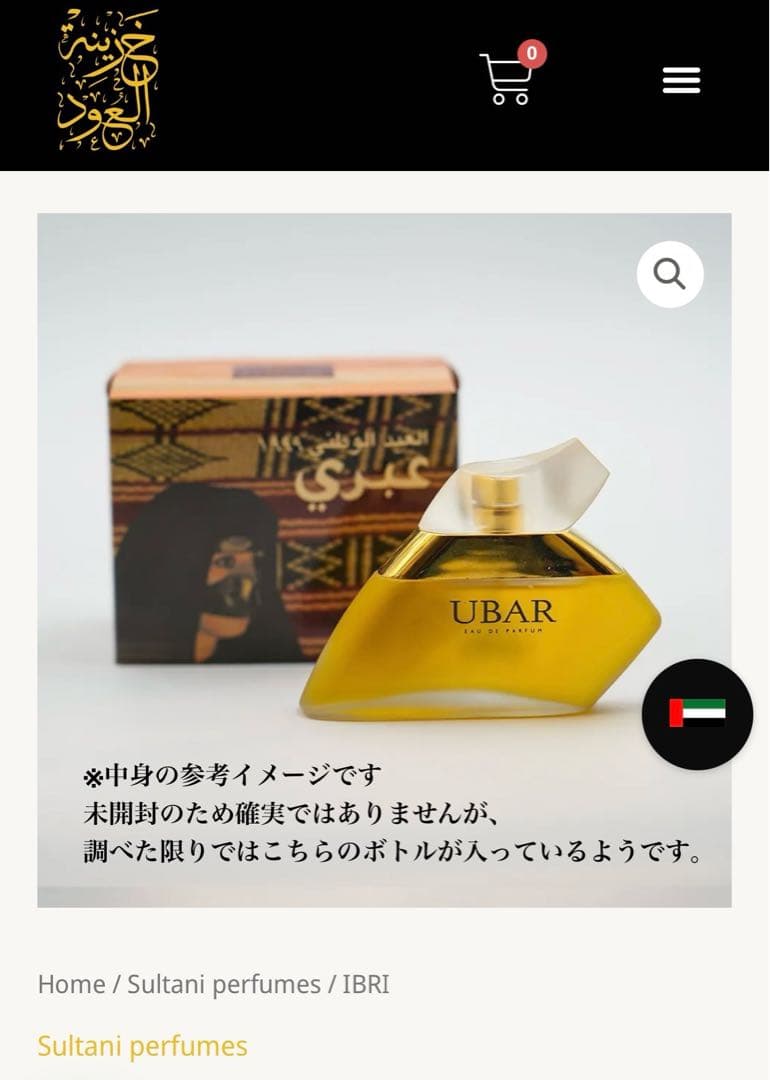Open the hamburger menu

[681, 80]
